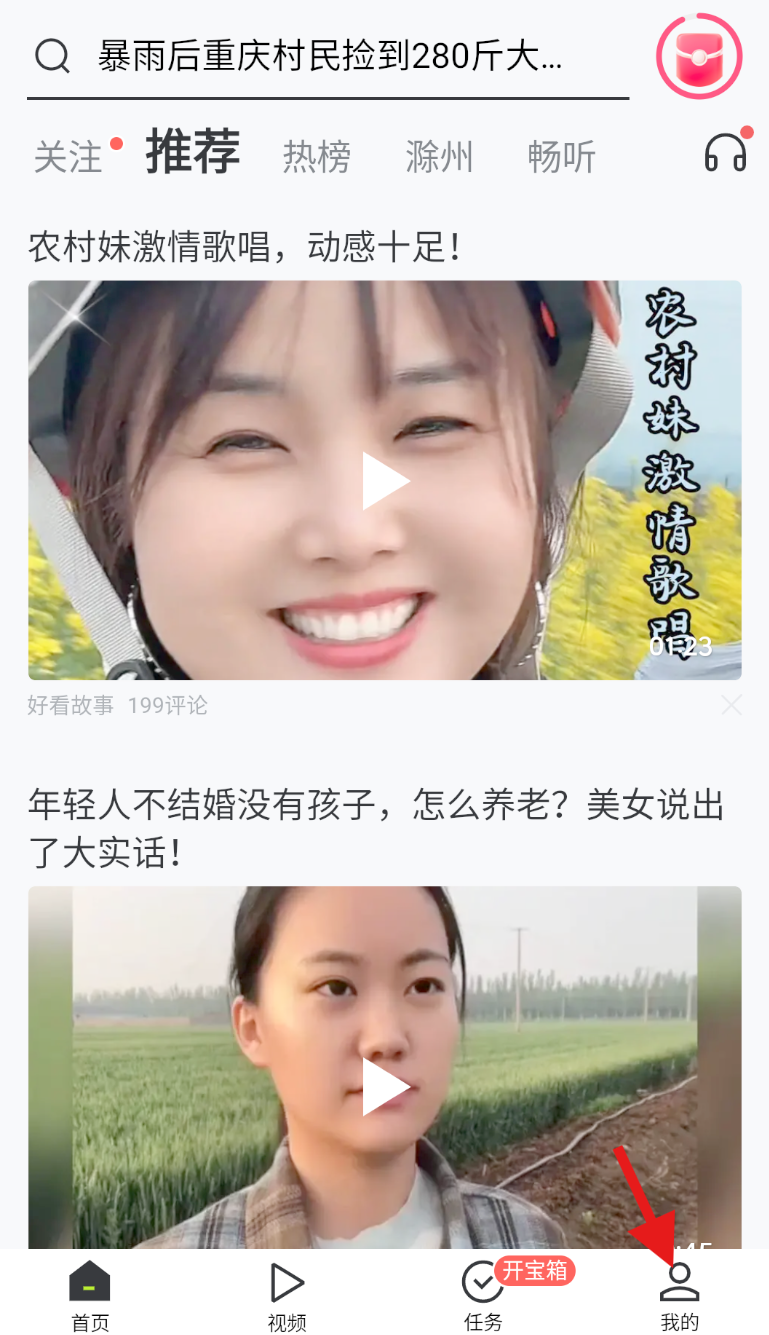The image size is (769, 1335).
Task: Open the 热榜 tab
Action: pos(315,157)
